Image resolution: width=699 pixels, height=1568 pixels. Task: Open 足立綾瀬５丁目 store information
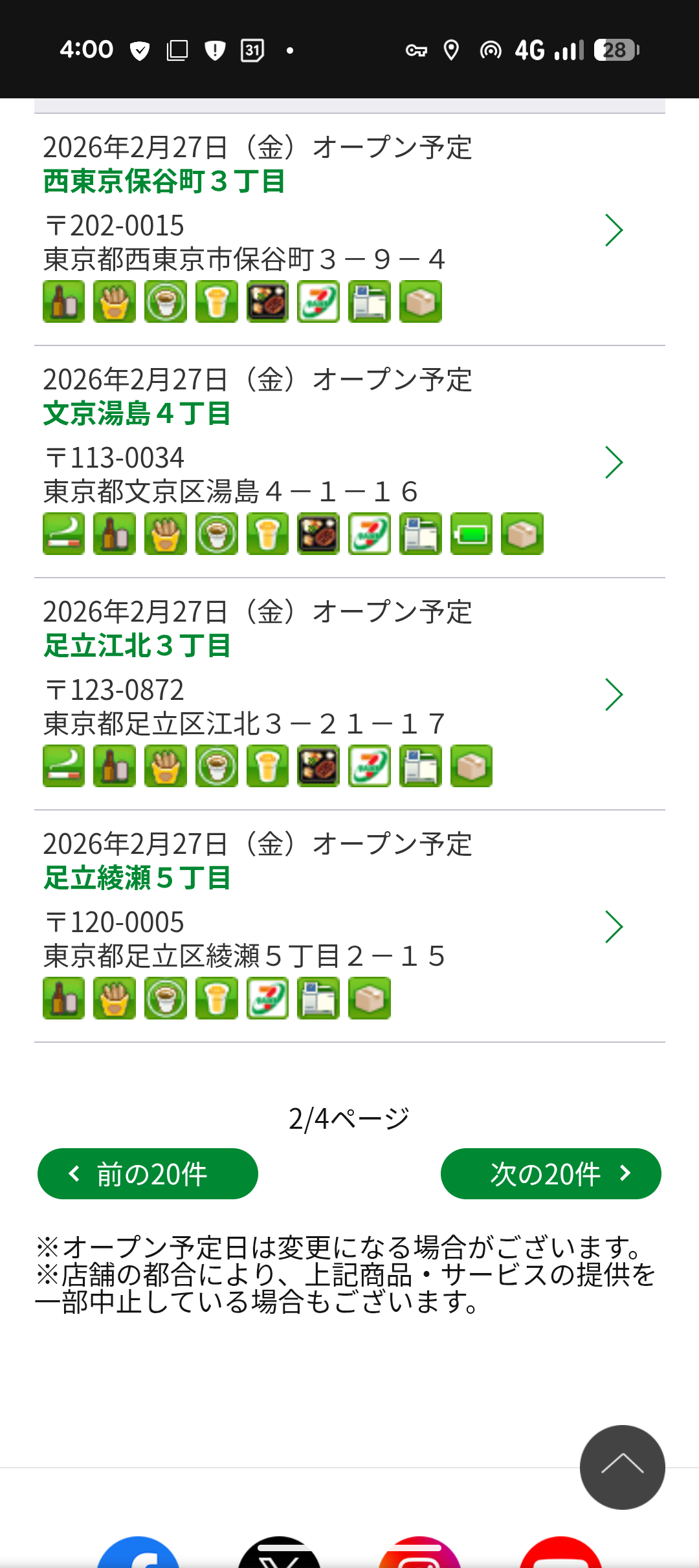tap(137, 878)
